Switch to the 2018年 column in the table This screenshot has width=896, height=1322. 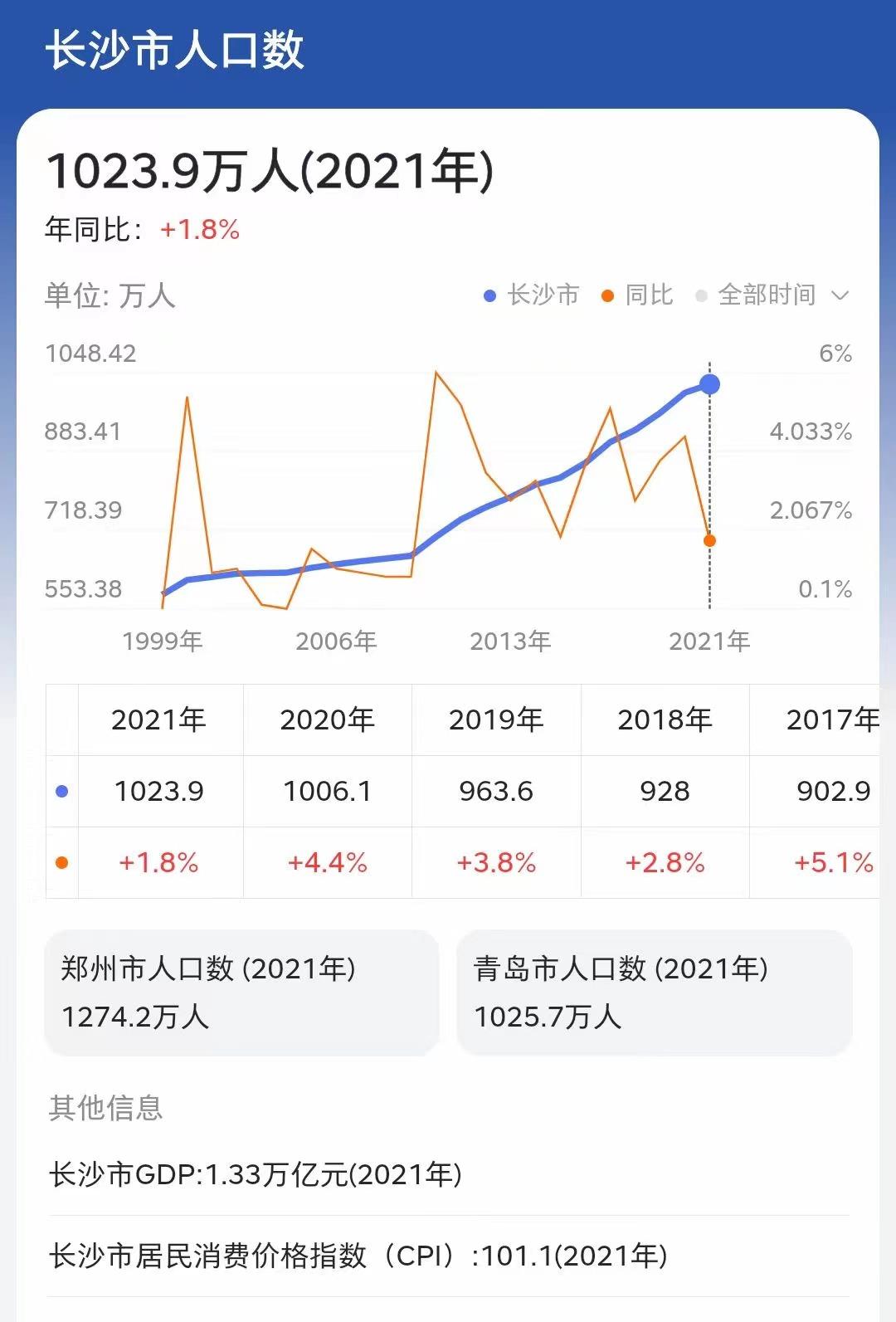pyautogui.click(x=664, y=719)
